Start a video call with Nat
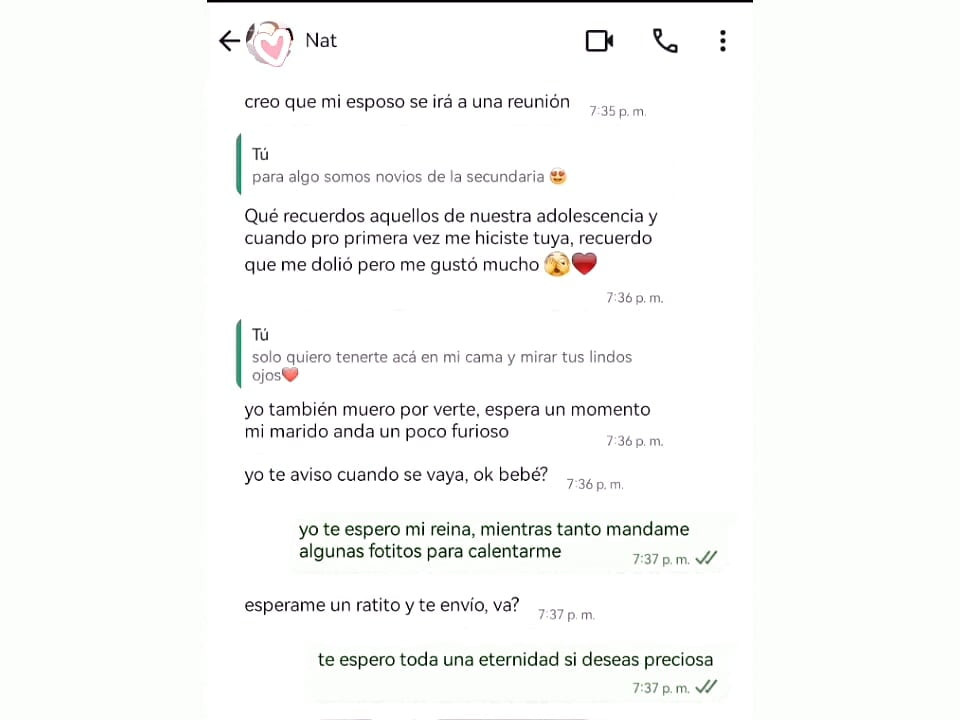Screen dimensions: 960x720 [599, 40]
